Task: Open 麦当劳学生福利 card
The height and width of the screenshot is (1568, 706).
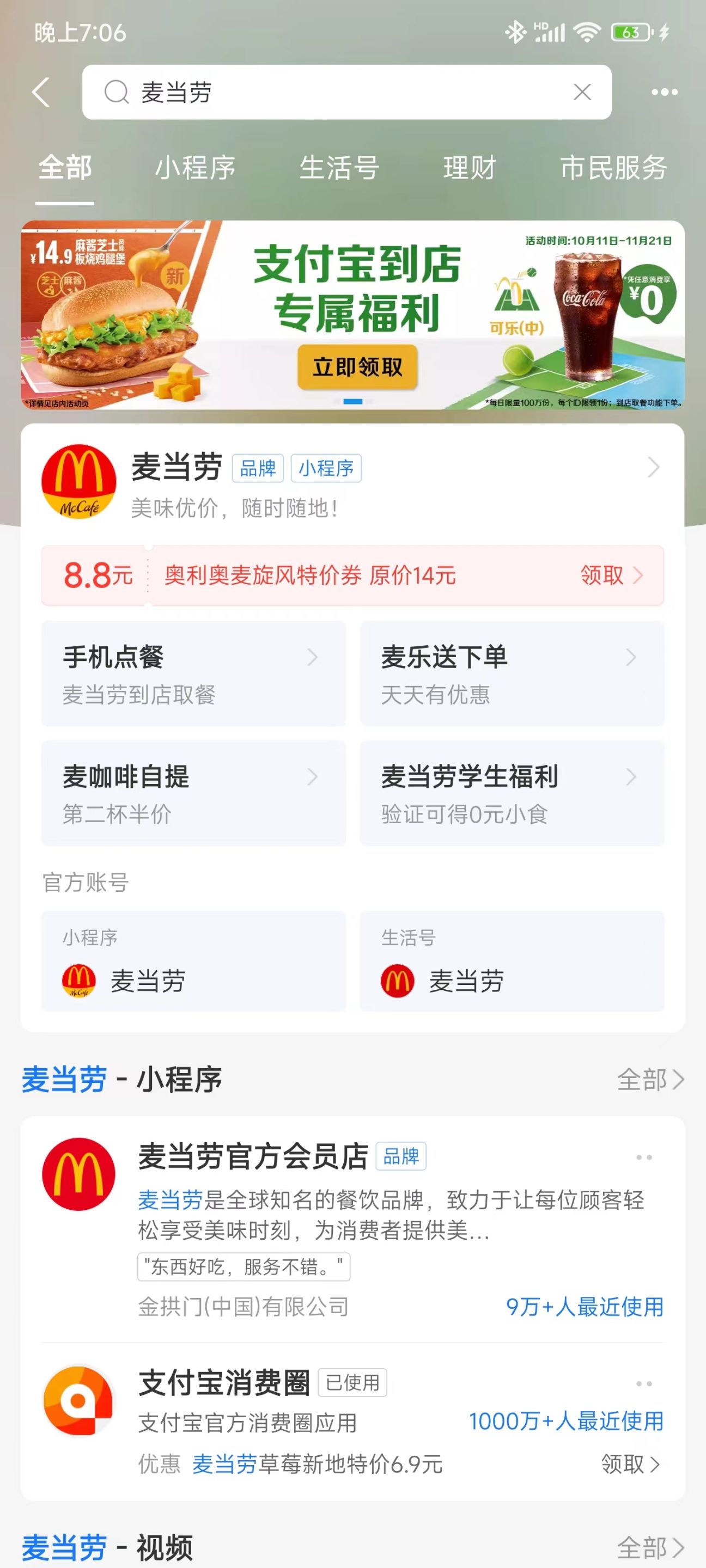Action: (x=512, y=793)
